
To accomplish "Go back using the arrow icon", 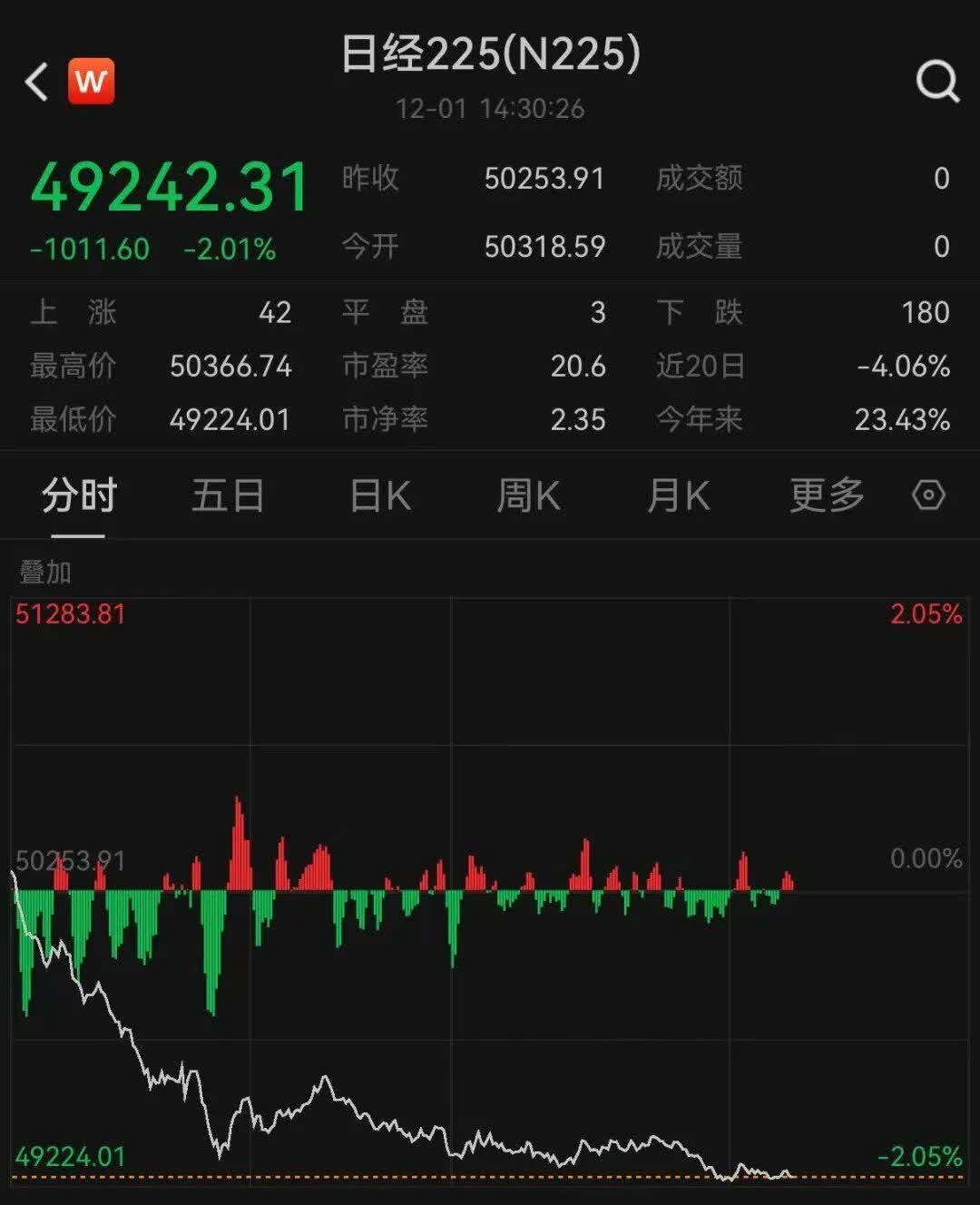I will tap(36, 82).
